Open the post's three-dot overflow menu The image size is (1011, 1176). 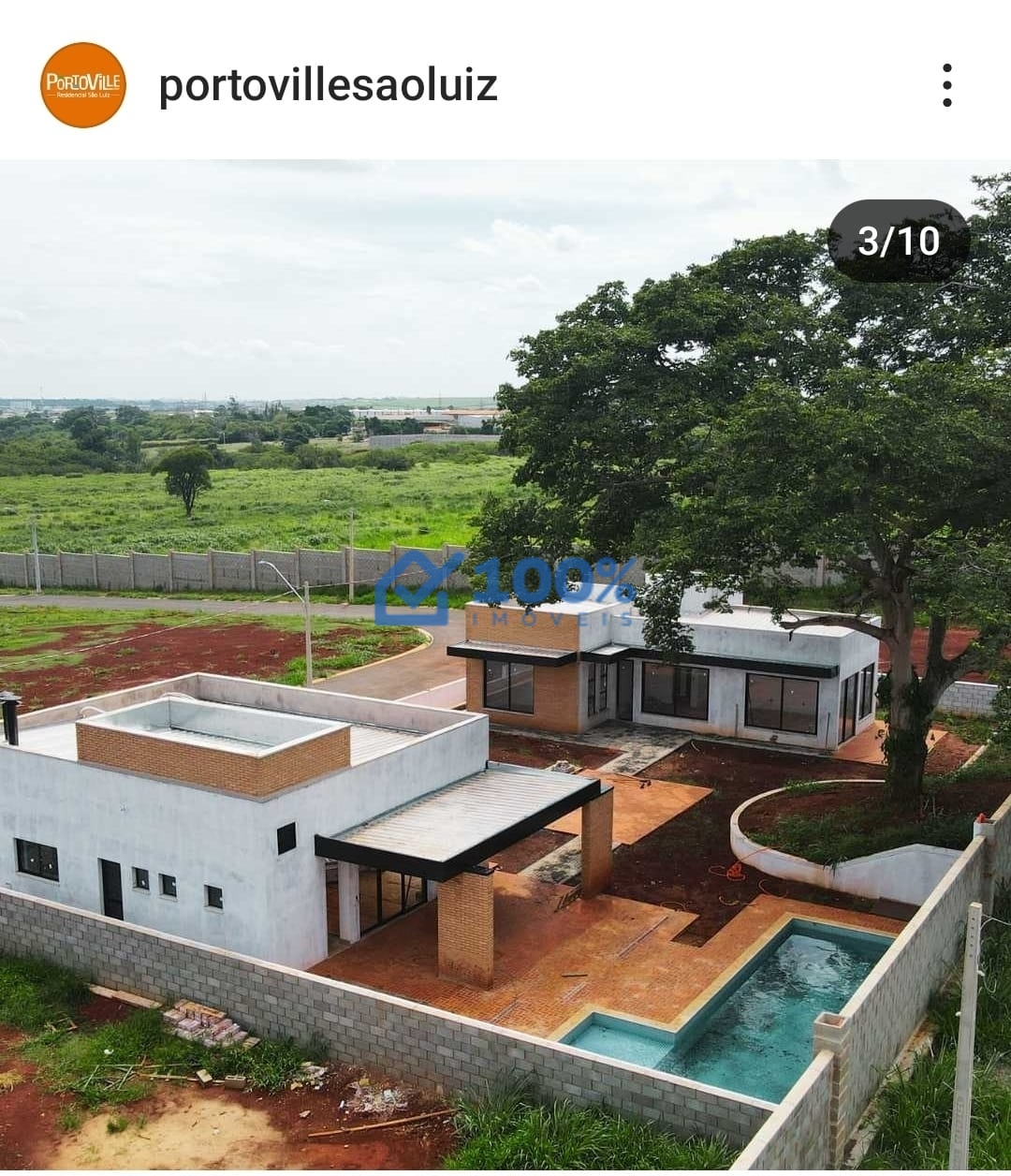pyautogui.click(x=947, y=86)
